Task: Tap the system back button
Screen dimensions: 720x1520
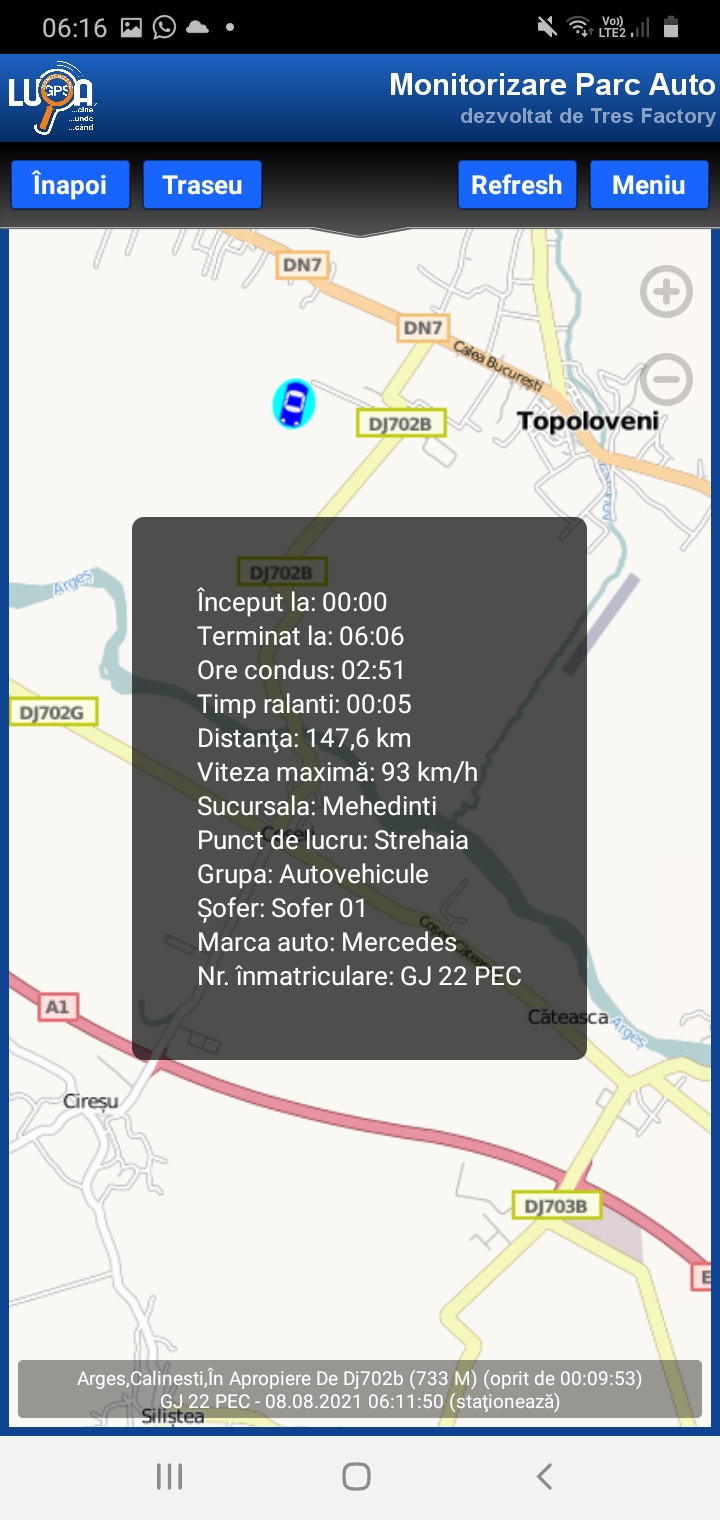Action: pos(544,1476)
